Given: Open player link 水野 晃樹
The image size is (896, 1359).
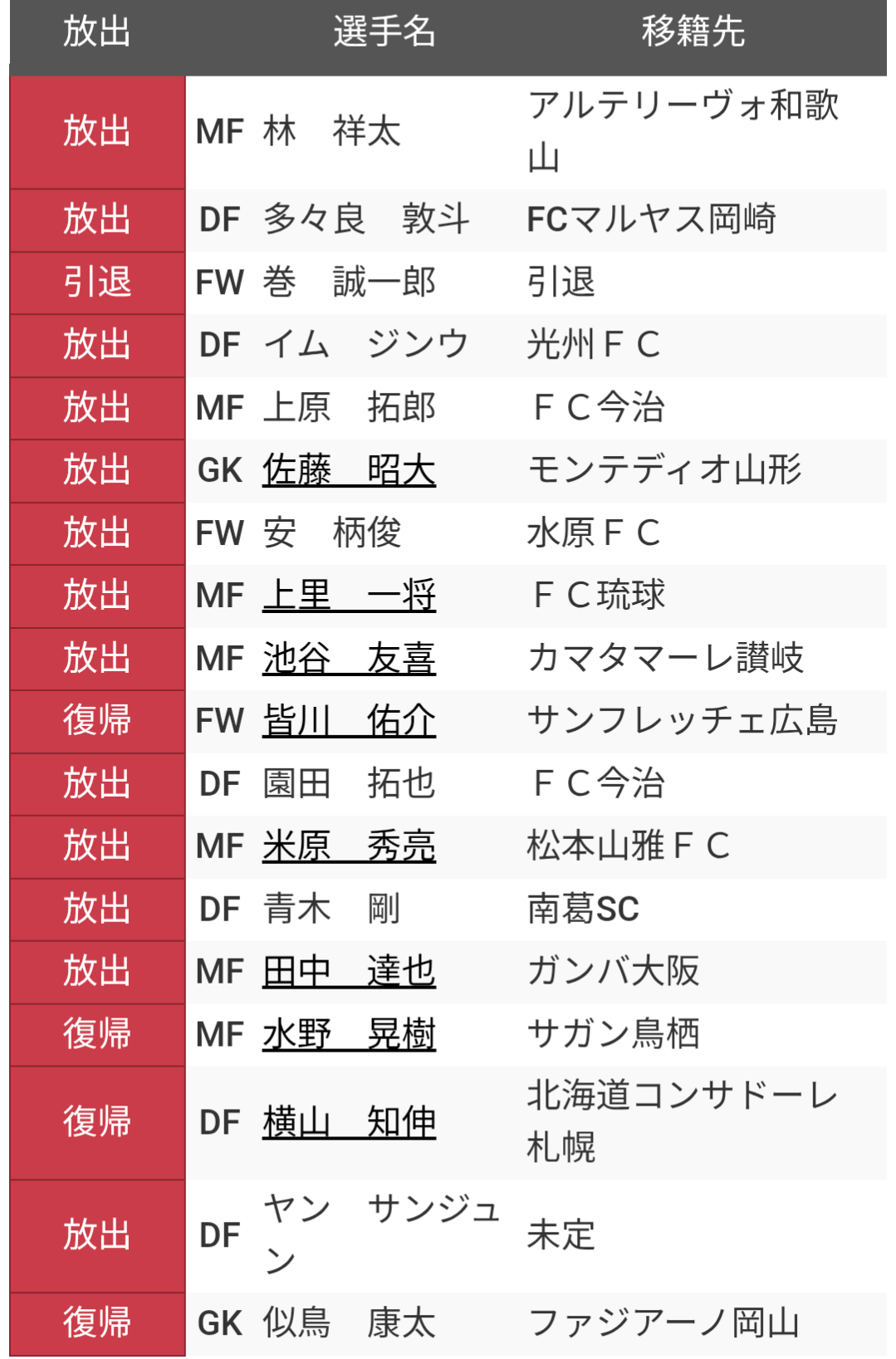Looking at the screenshot, I should (x=349, y=1034).
